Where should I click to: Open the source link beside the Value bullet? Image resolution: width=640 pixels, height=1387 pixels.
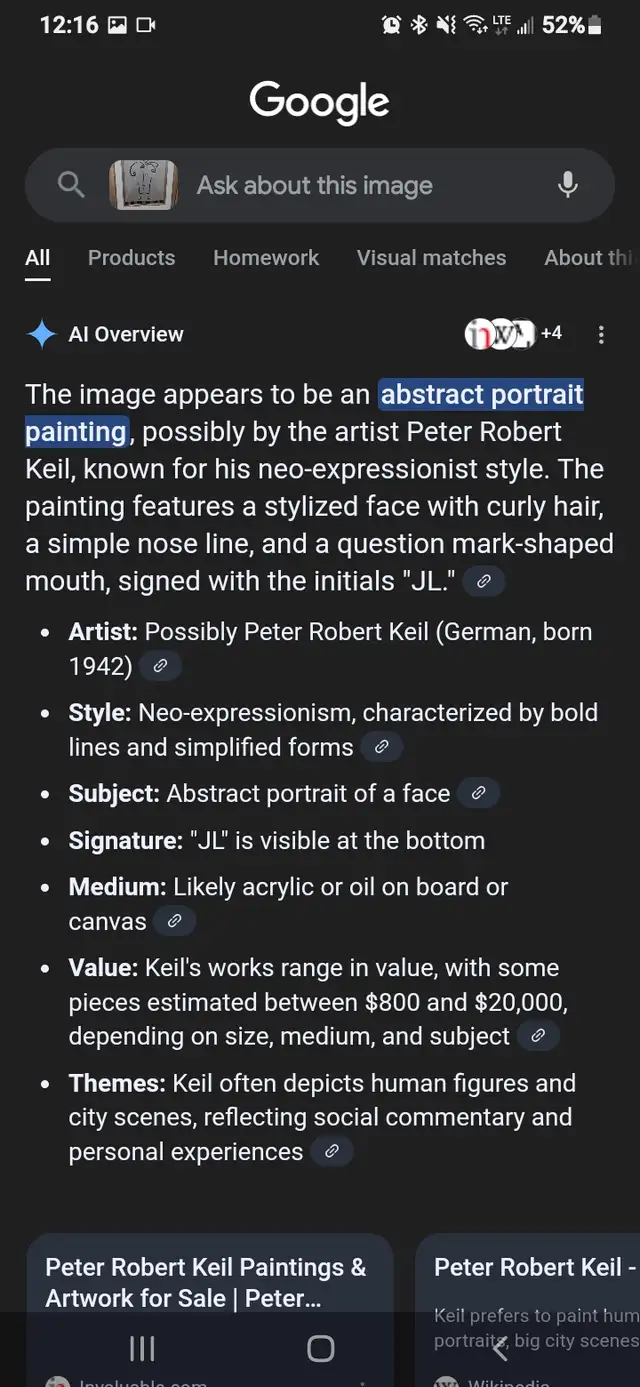pos(538,1036)
